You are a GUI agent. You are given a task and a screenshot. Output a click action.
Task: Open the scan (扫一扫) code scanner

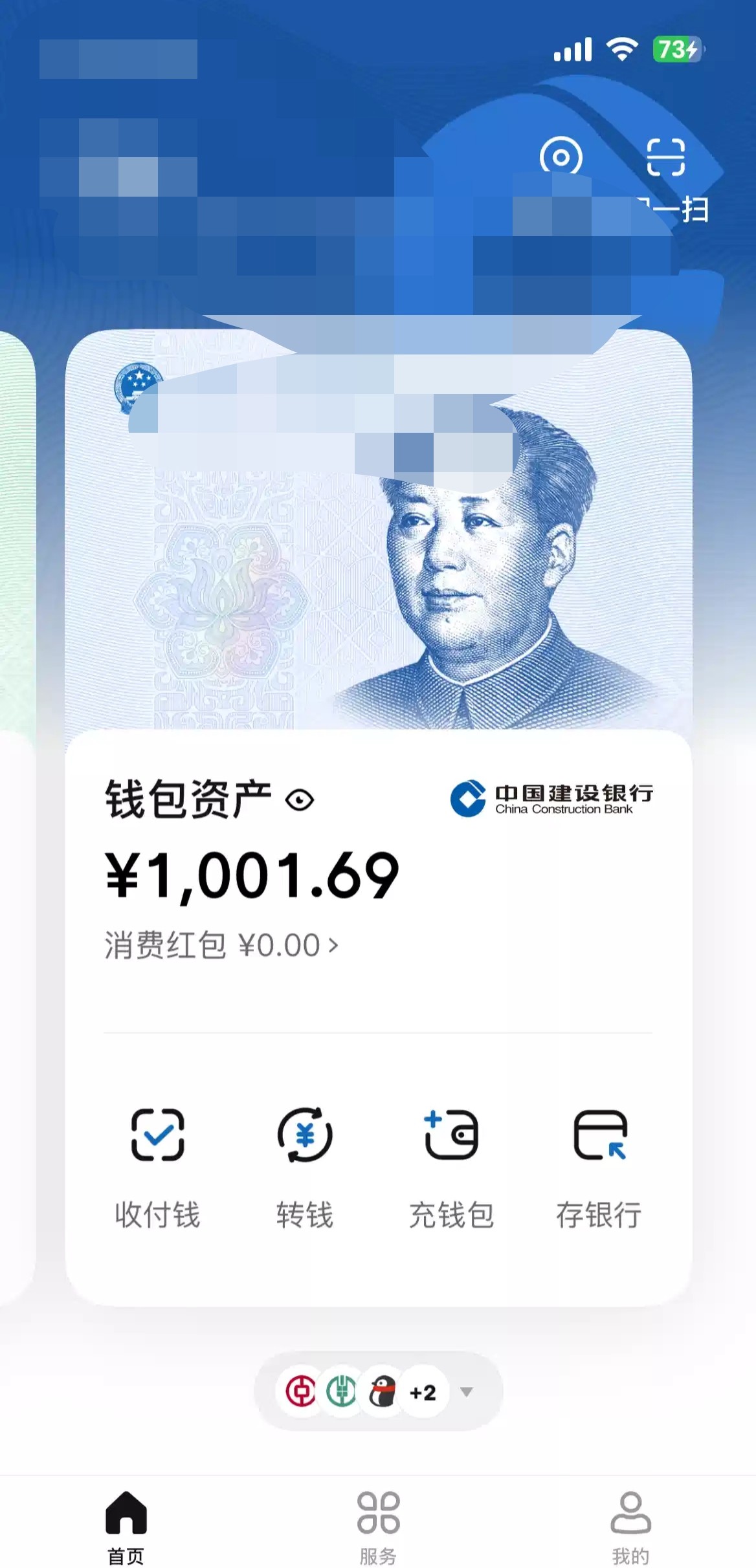[x=665, y=157]
